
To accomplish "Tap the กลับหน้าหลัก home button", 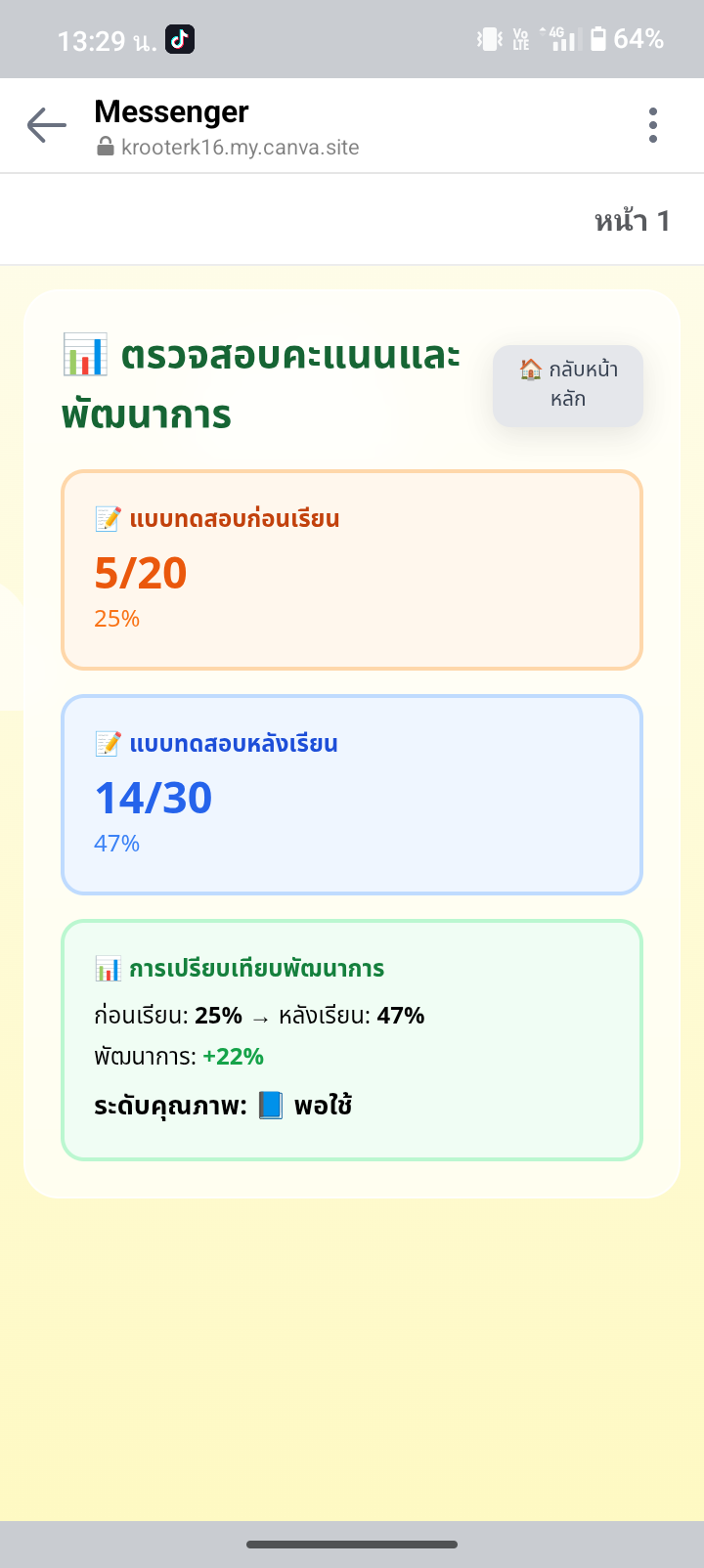I will point(568,385).
